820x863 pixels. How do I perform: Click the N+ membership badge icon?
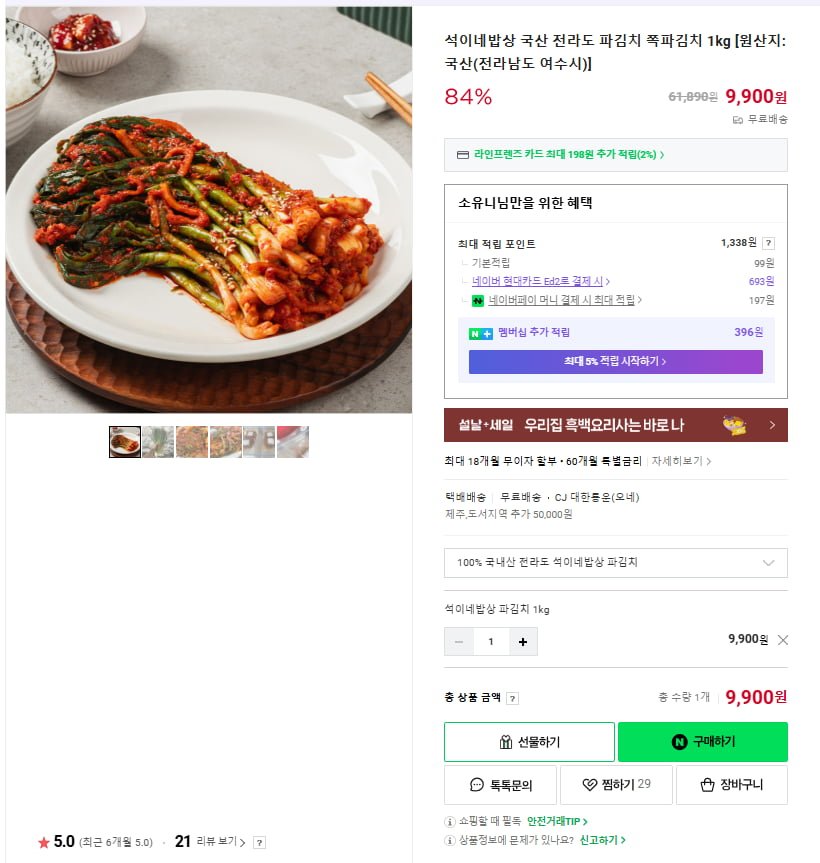pos(481,333)
